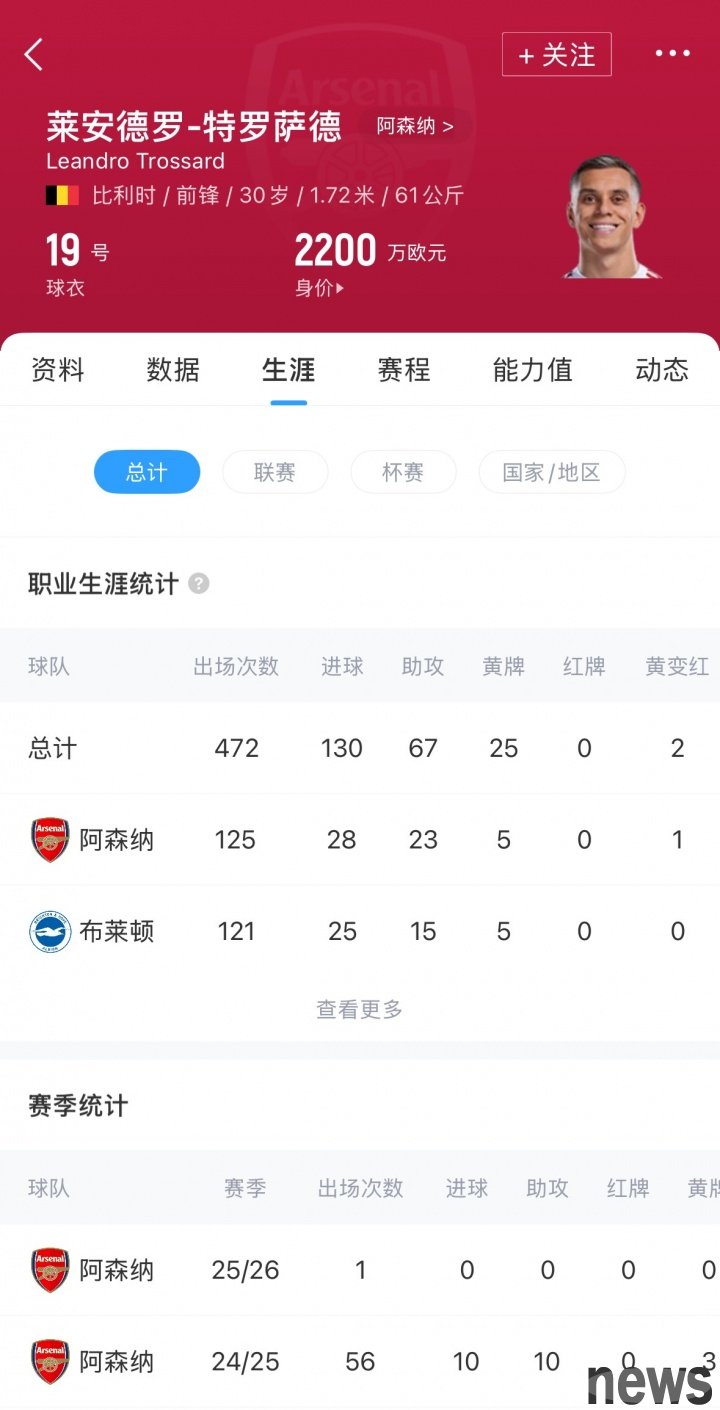
Task: View the 身价 market value details
Action: (319, 288)
